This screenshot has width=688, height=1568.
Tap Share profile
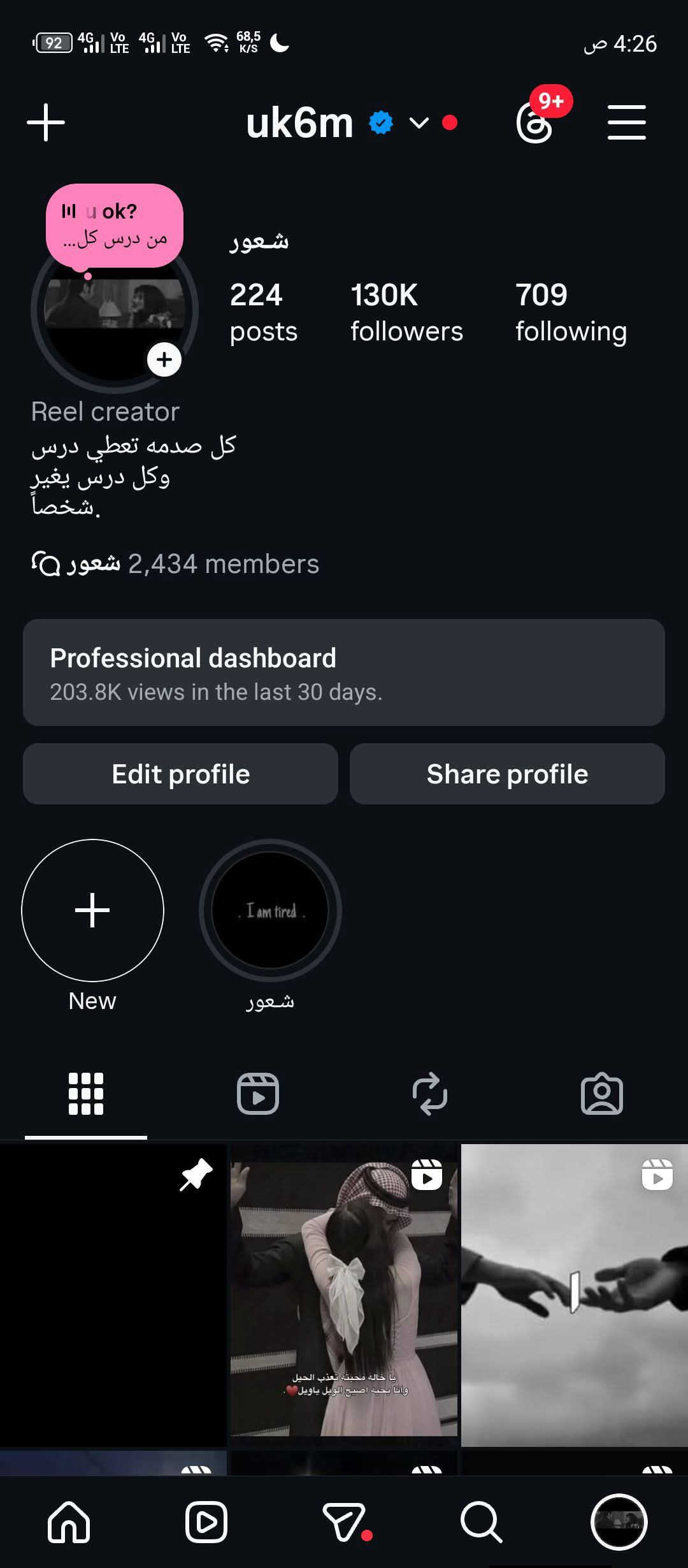[x=507, y=774]
